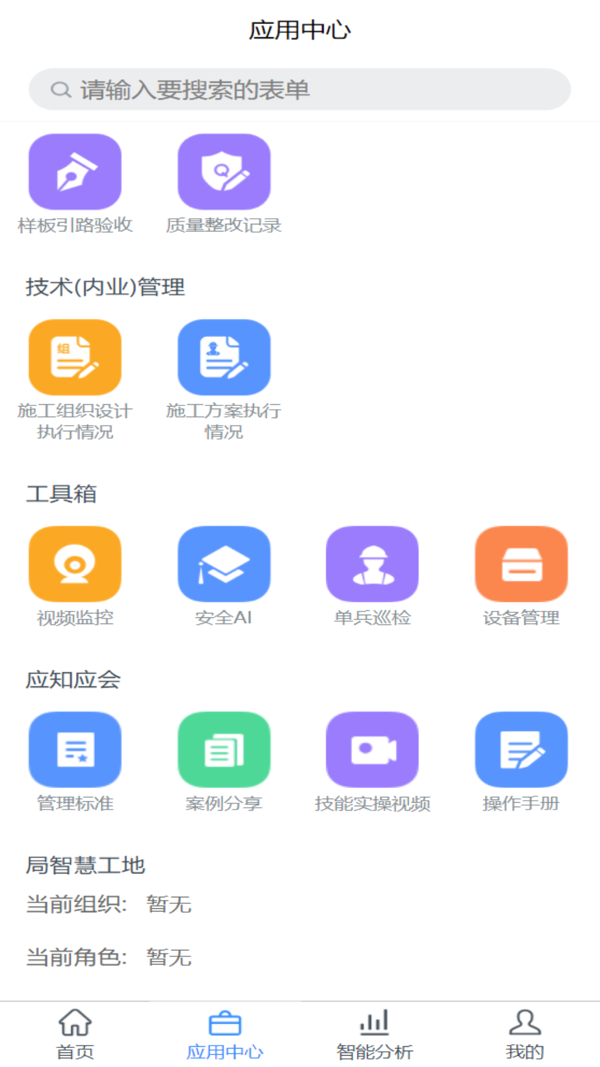Image resolution: width=600 pixels, height=1067 pixels.
Task: Switch to the 我的 tab
Action: (524, 1034)
